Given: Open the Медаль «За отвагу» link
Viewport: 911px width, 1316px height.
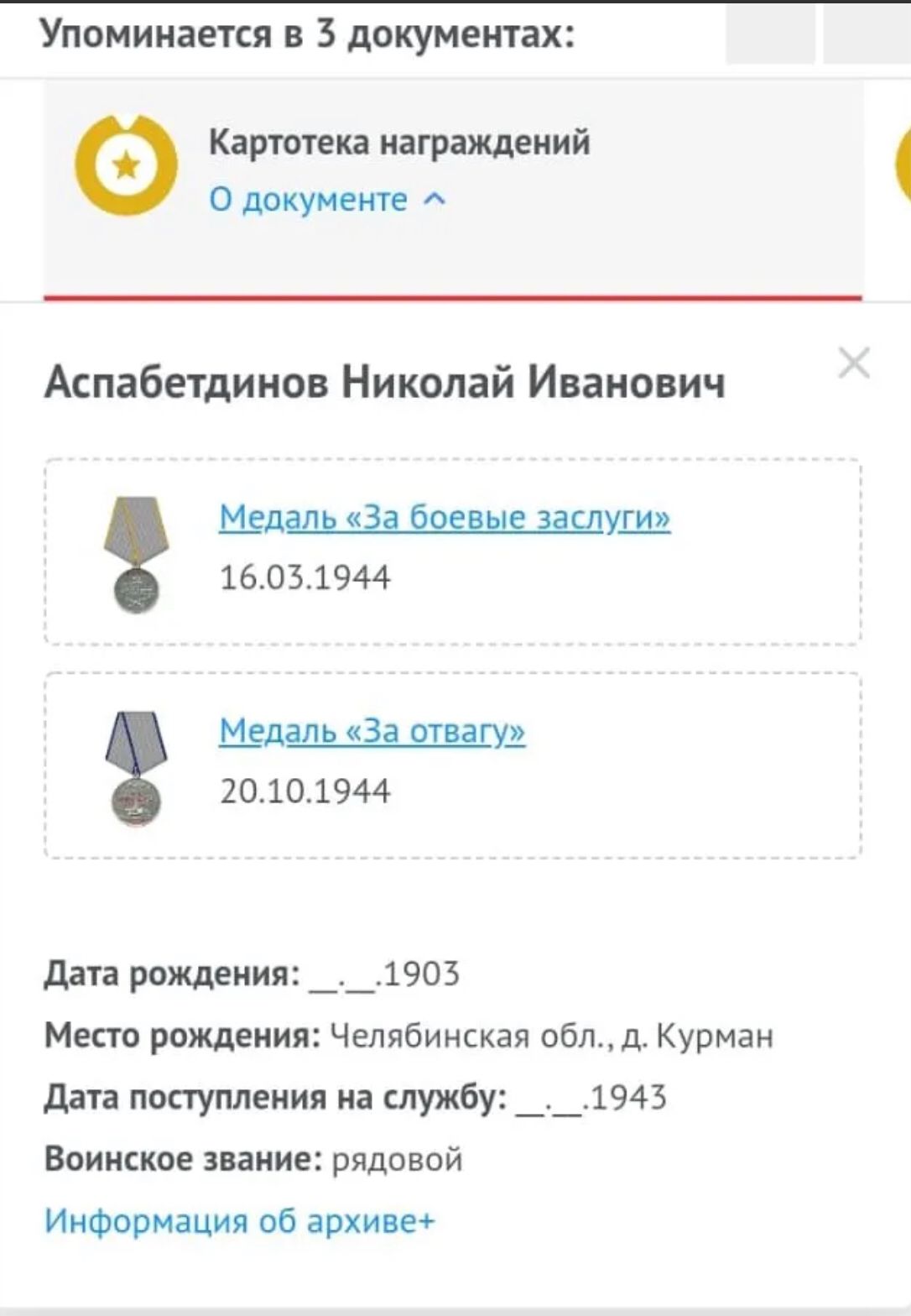Looking at the screenshot, I should tap(372, 731).
